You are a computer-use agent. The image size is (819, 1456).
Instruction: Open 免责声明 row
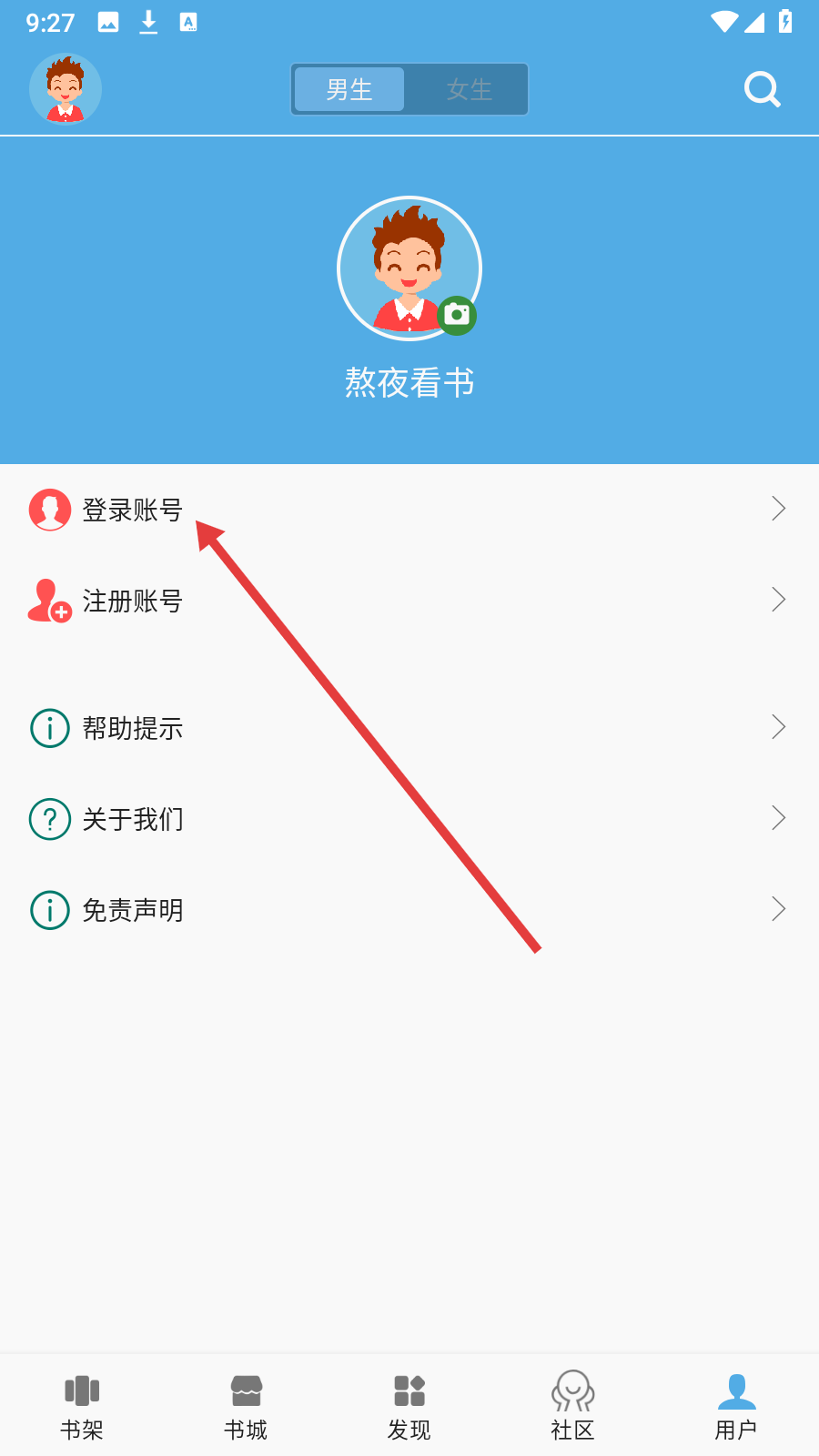pyautogui.click(x=409, y=910)
